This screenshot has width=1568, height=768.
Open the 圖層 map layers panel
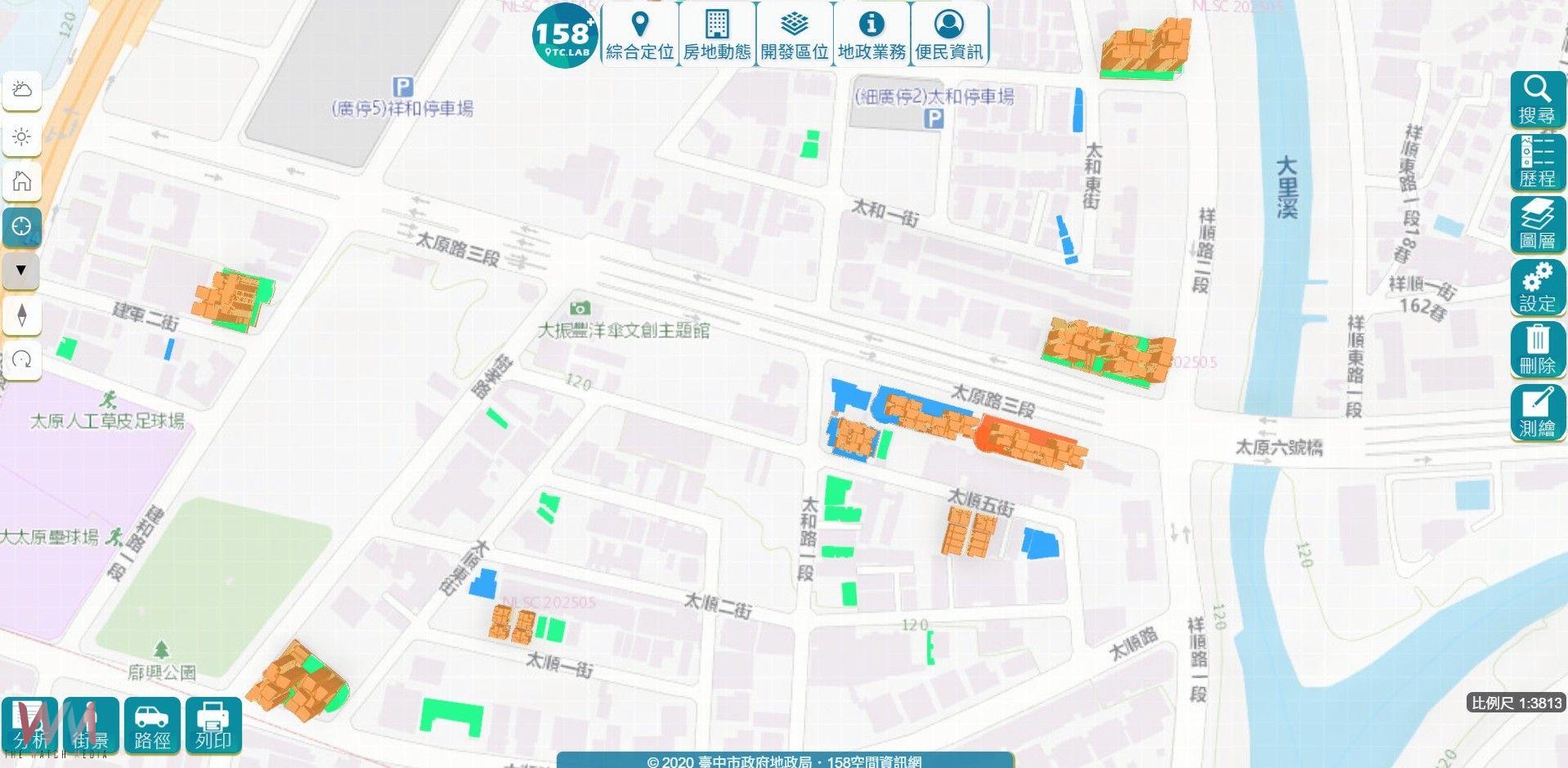[1537, 225]
